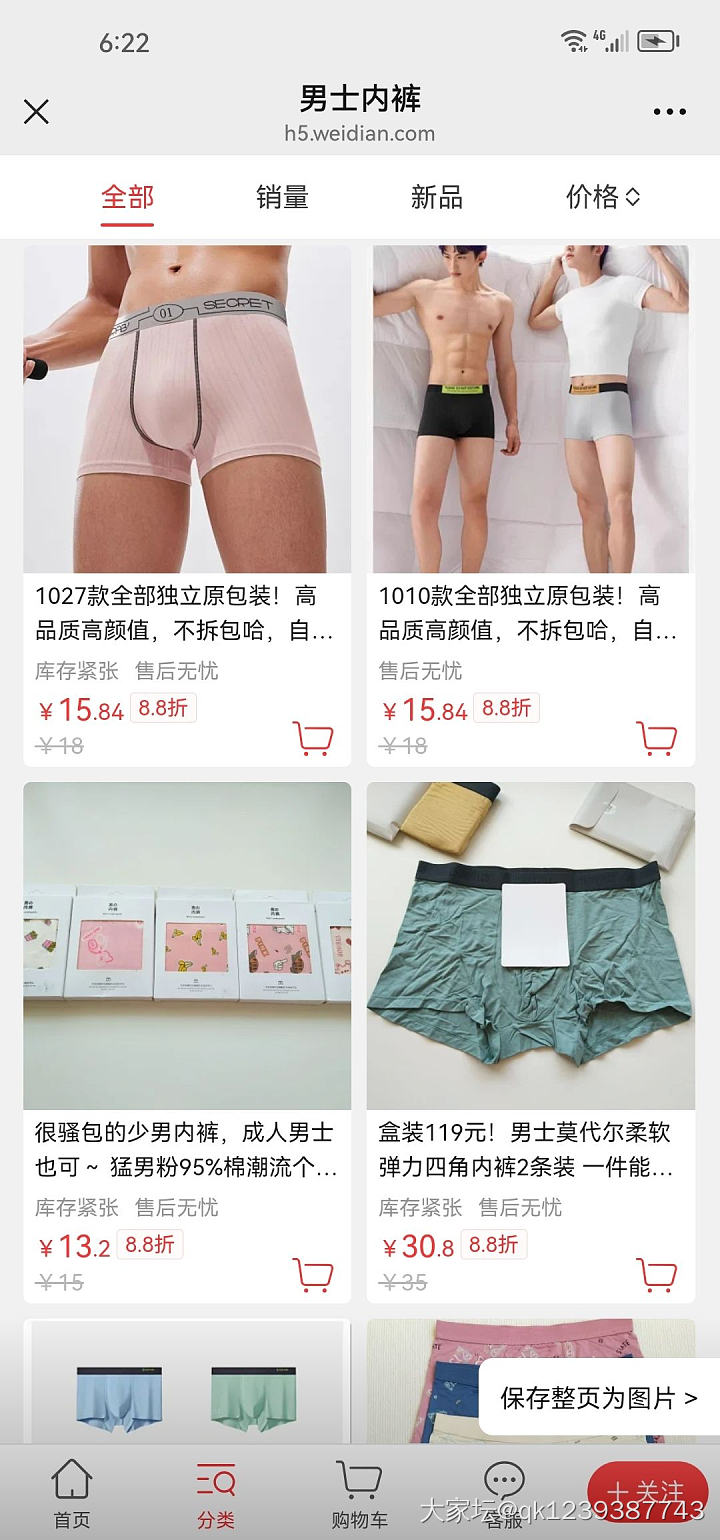Screen dimensions: 720x1540
Task: Switch to the 销量 sales tab
Action: click(283, 197)
